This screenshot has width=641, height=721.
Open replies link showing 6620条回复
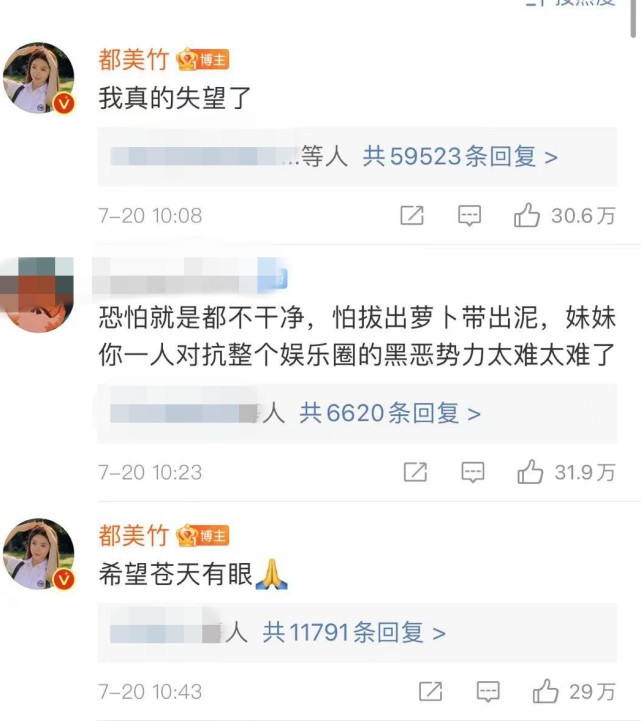coord(390,413)
